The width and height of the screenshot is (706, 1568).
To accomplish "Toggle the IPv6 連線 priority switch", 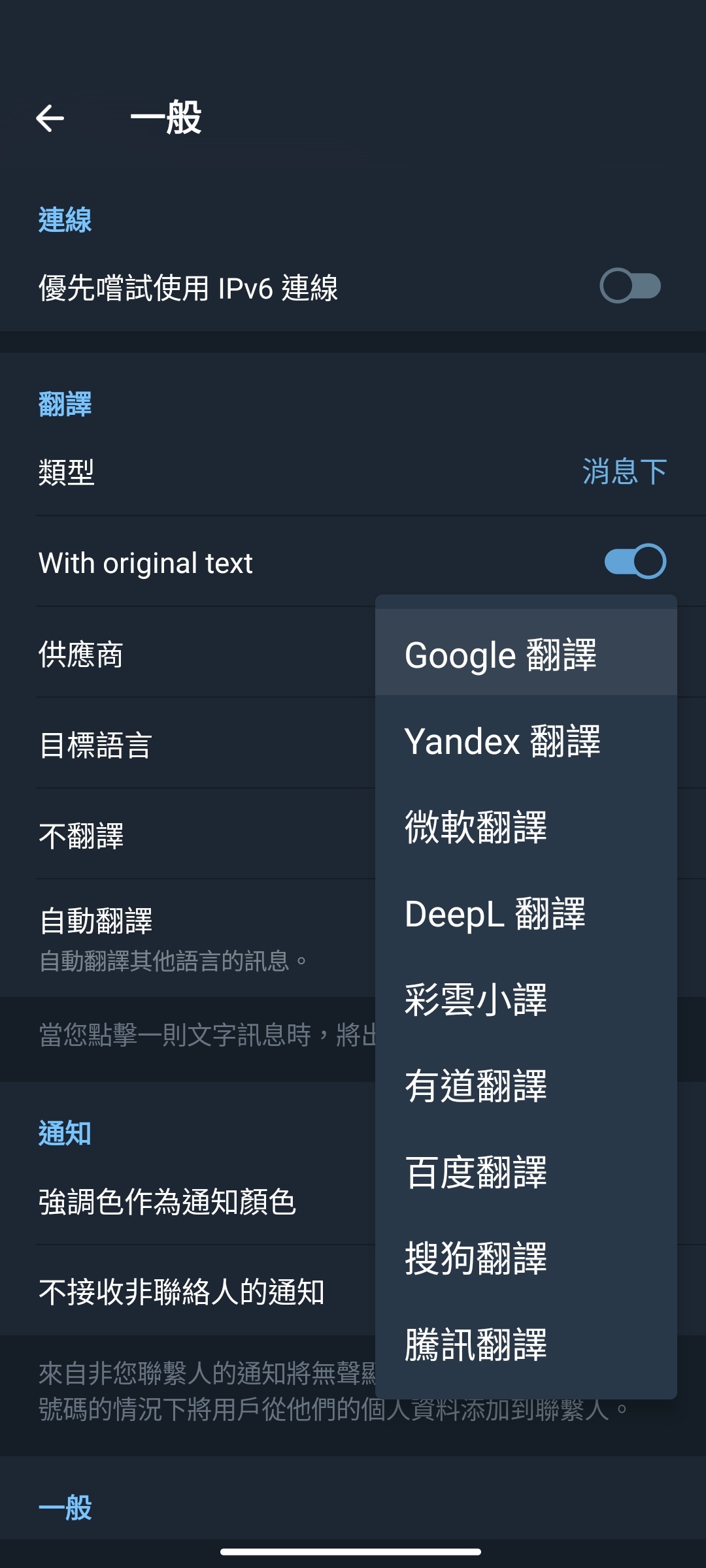I will (630, 286).
